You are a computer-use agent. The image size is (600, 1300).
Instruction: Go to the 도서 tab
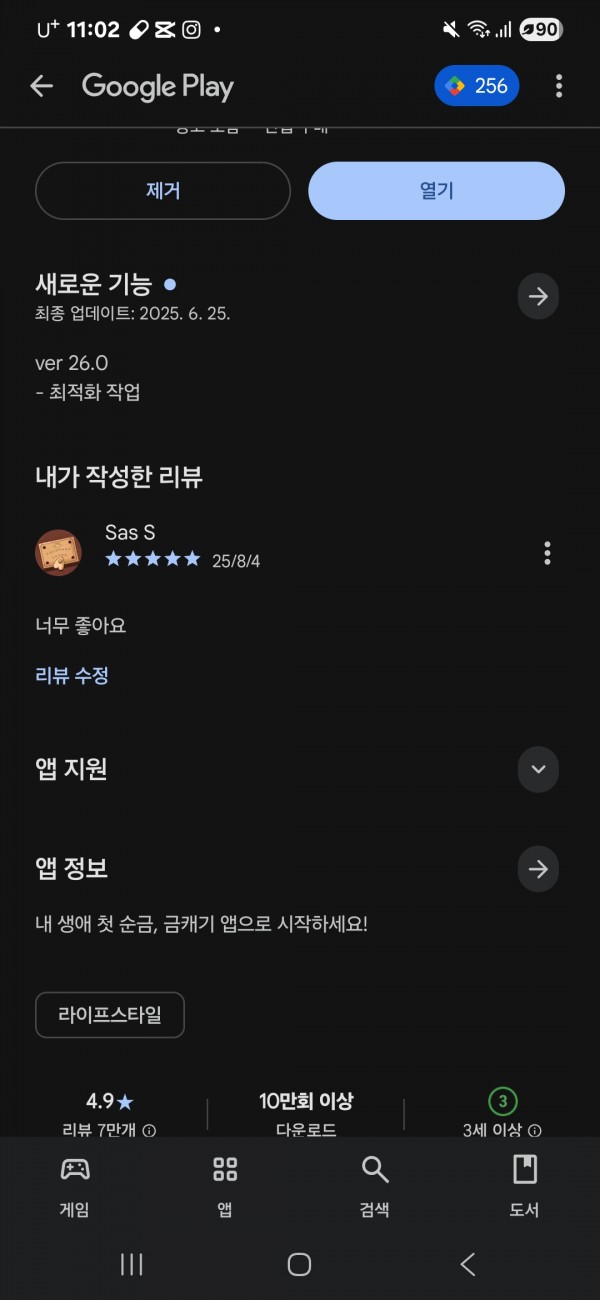525,1186
